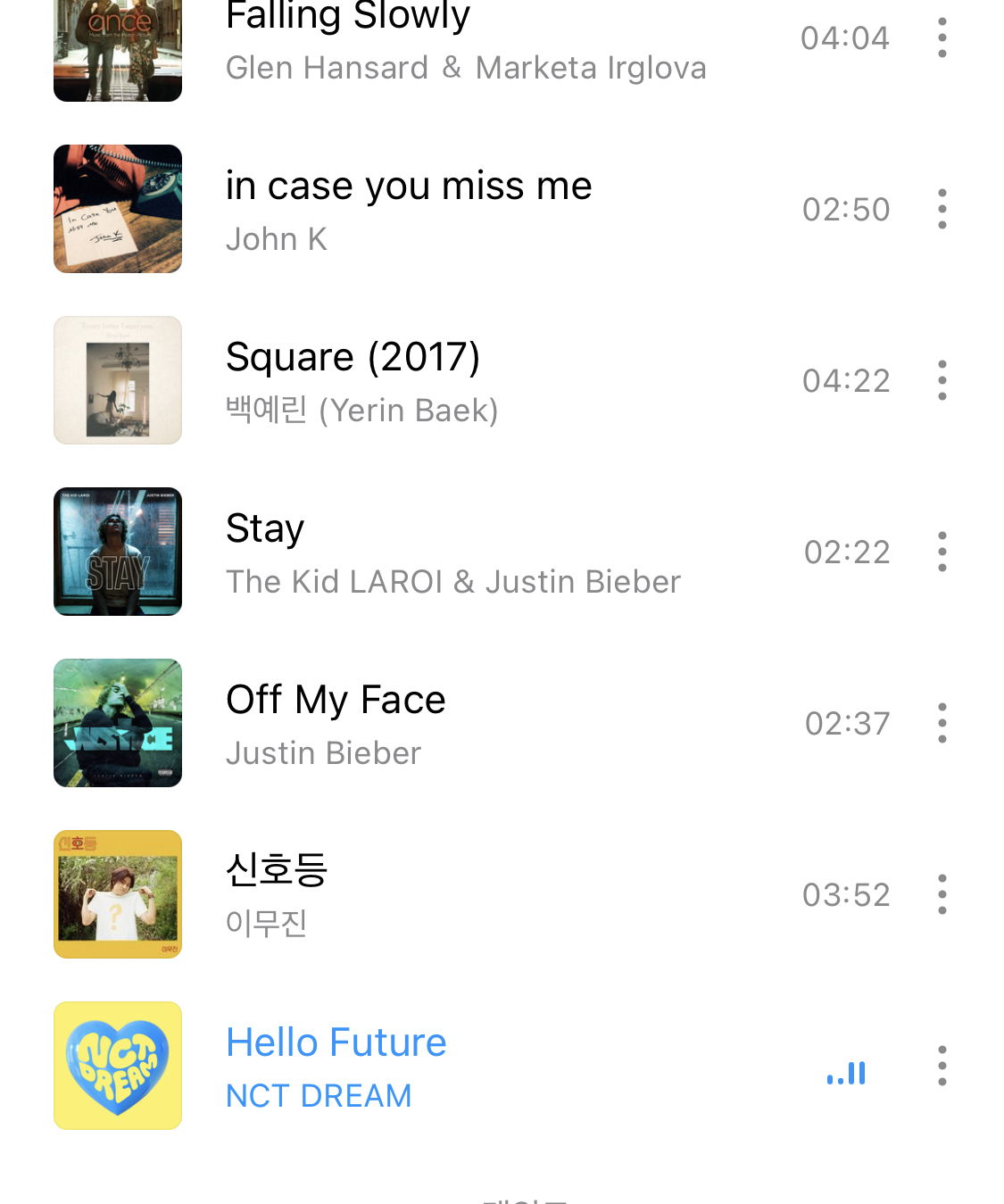Screen dimensions: 1004x1204
Task: Select the playing track Hello Future
Action: 336,1067
